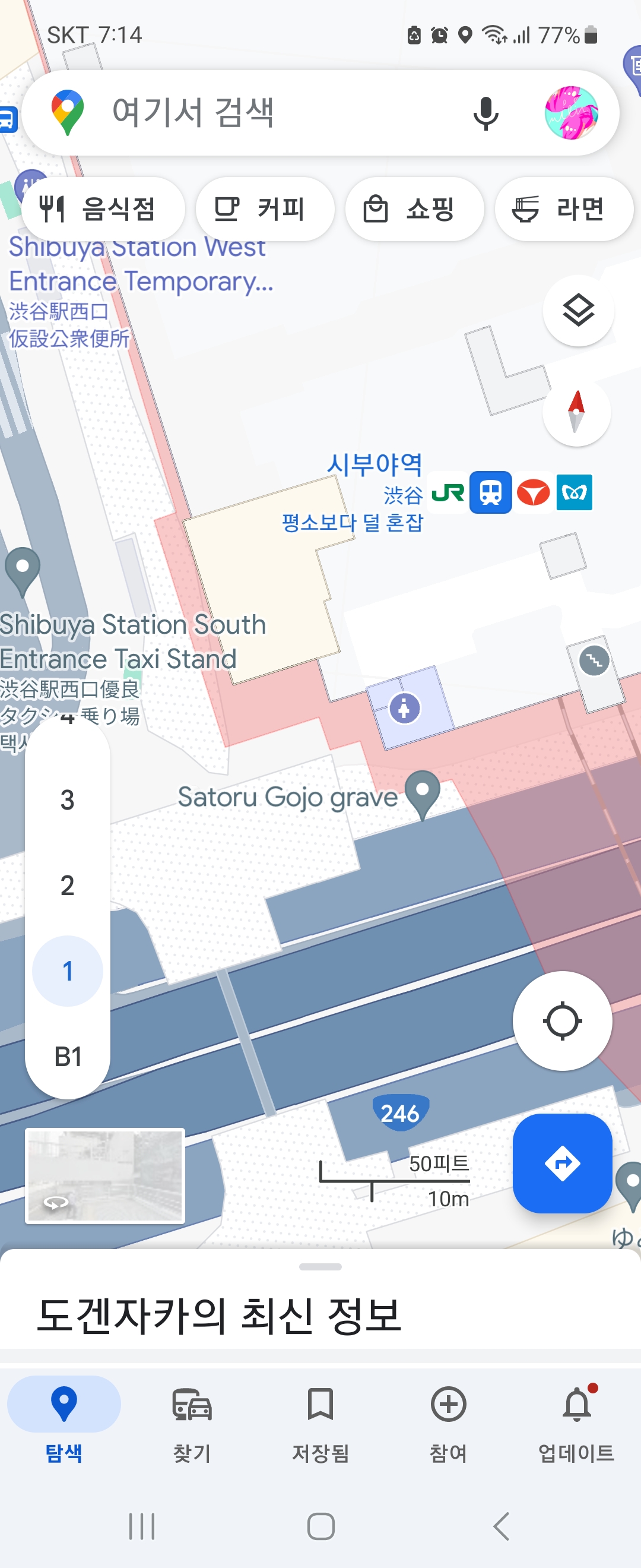This screenshot has height=1568, width=641.
Task: Center map on my current location
Action: pos(562,1021)
